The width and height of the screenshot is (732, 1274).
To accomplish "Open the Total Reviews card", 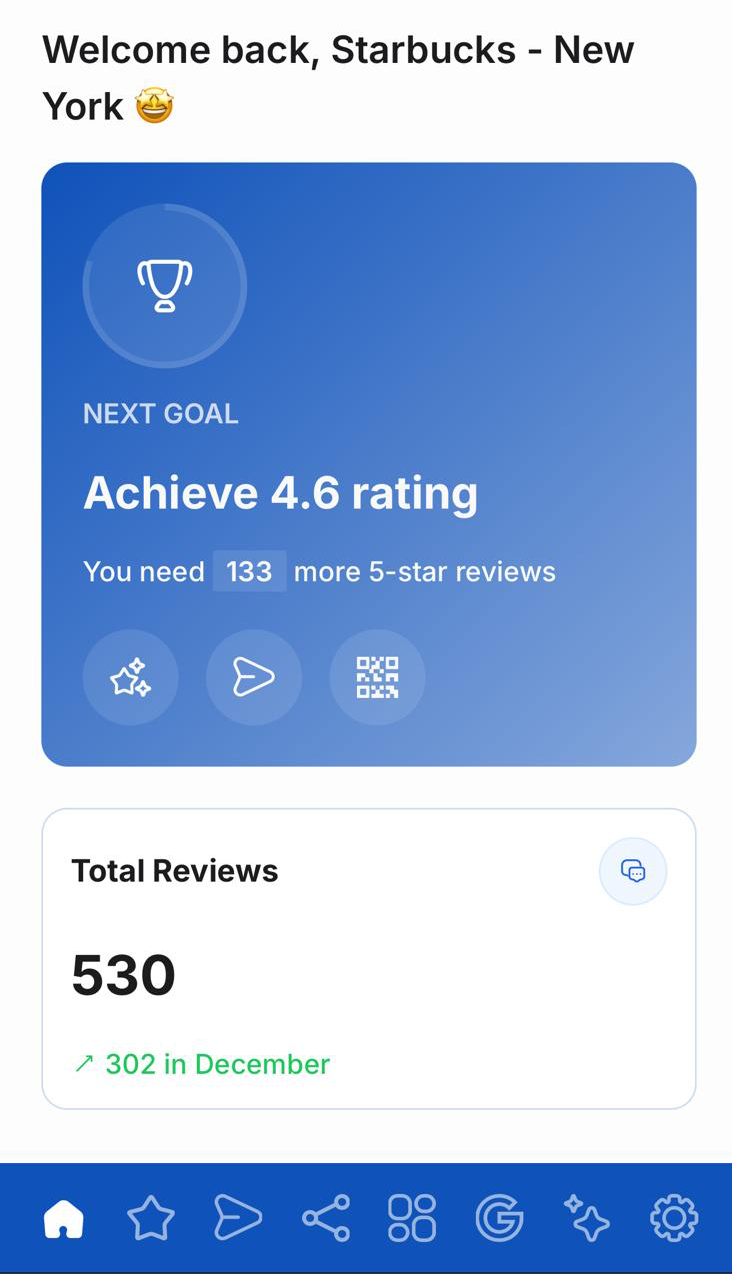I will click(x=368, y=958).
